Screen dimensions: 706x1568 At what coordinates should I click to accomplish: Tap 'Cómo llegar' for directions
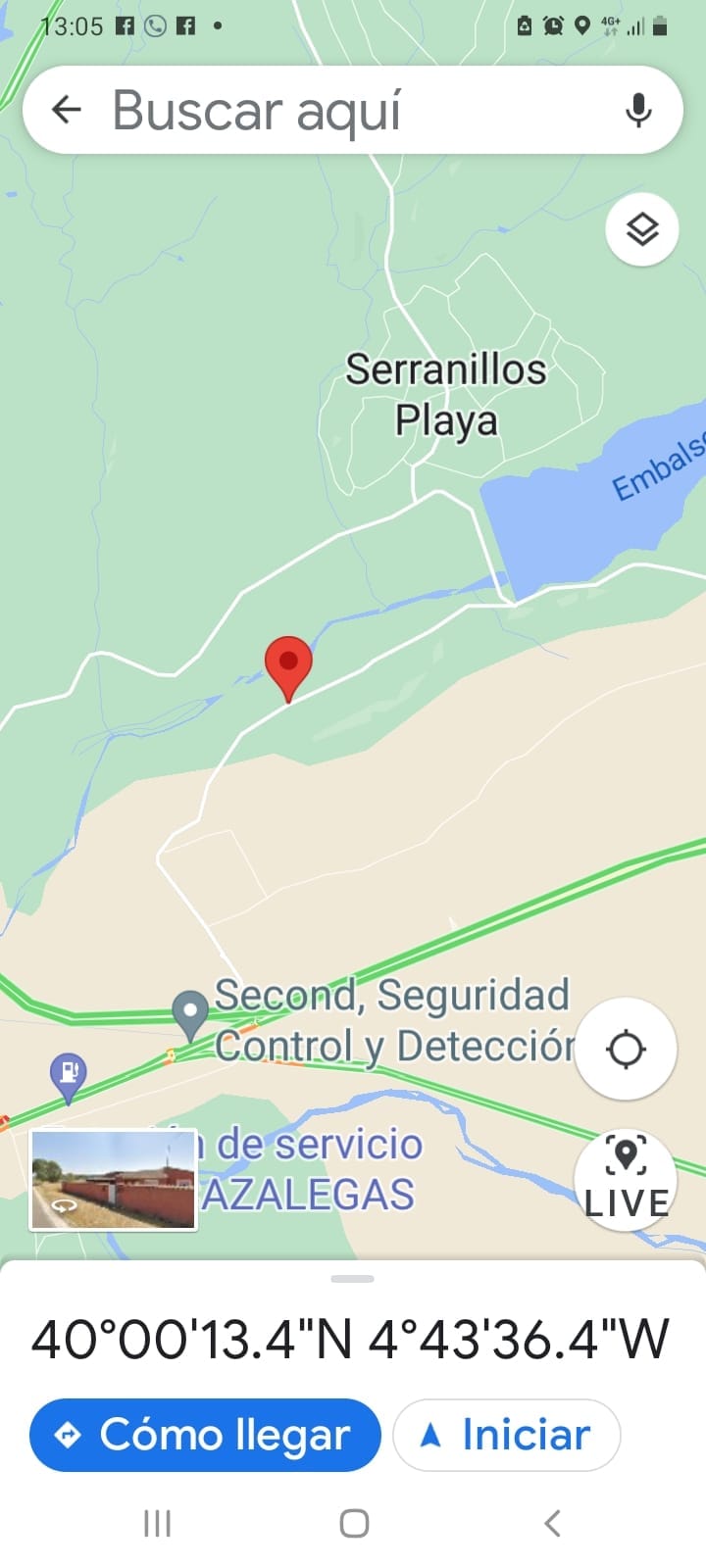click(x=205, y=1435)
